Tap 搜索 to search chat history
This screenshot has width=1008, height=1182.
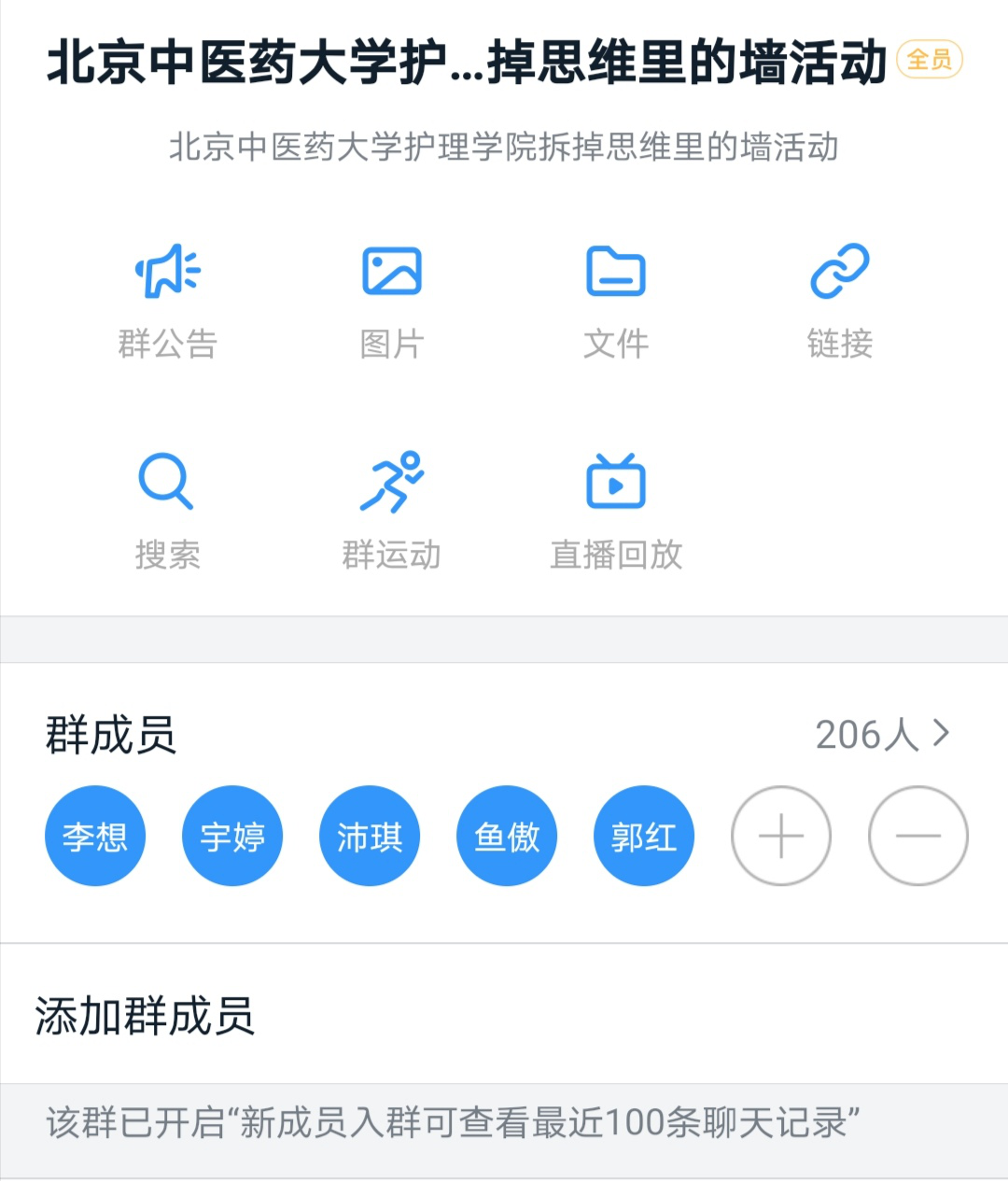(167, 510)
